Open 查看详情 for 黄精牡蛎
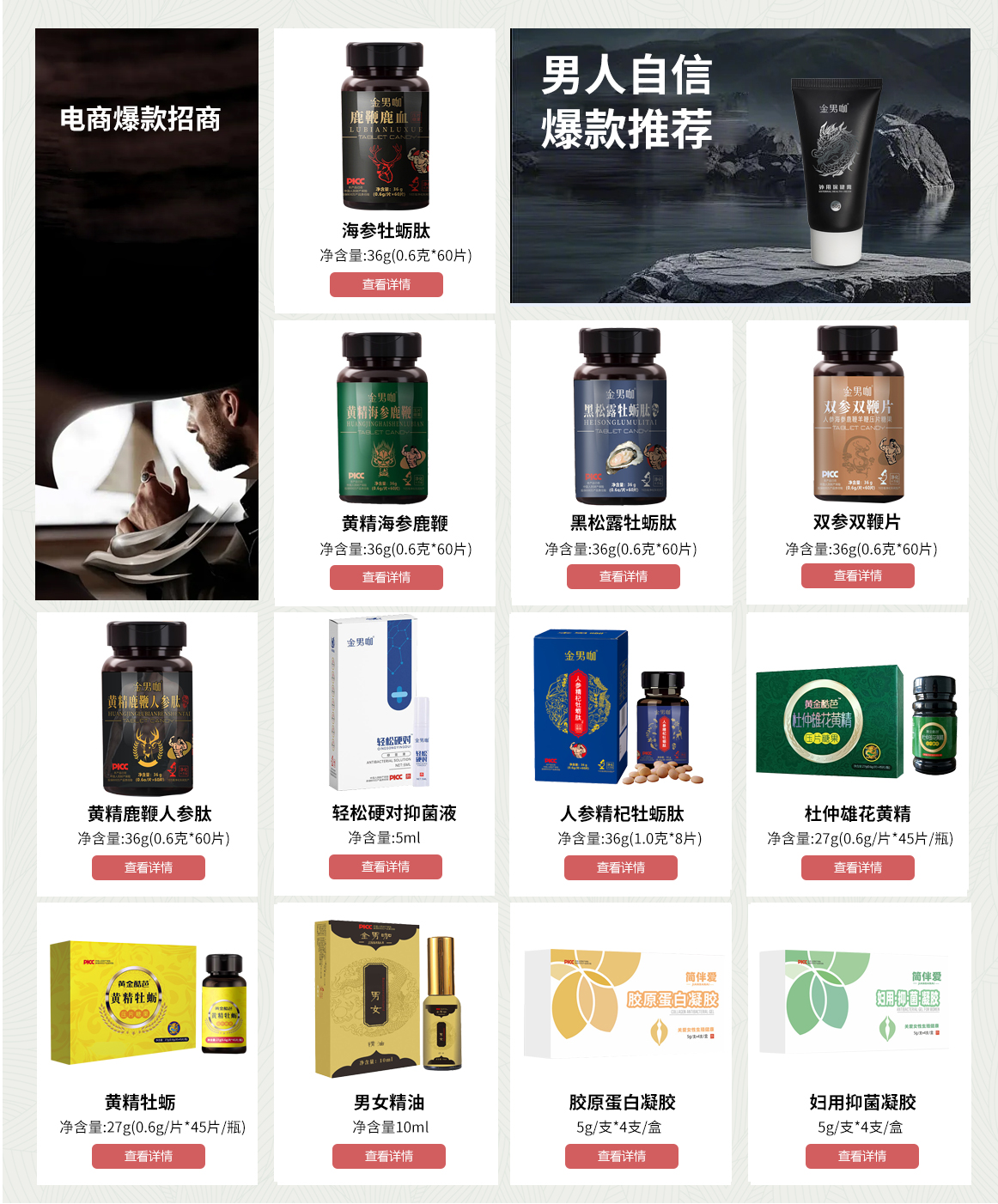This screenshot has width=998, height=1204. click(148, 1156)
